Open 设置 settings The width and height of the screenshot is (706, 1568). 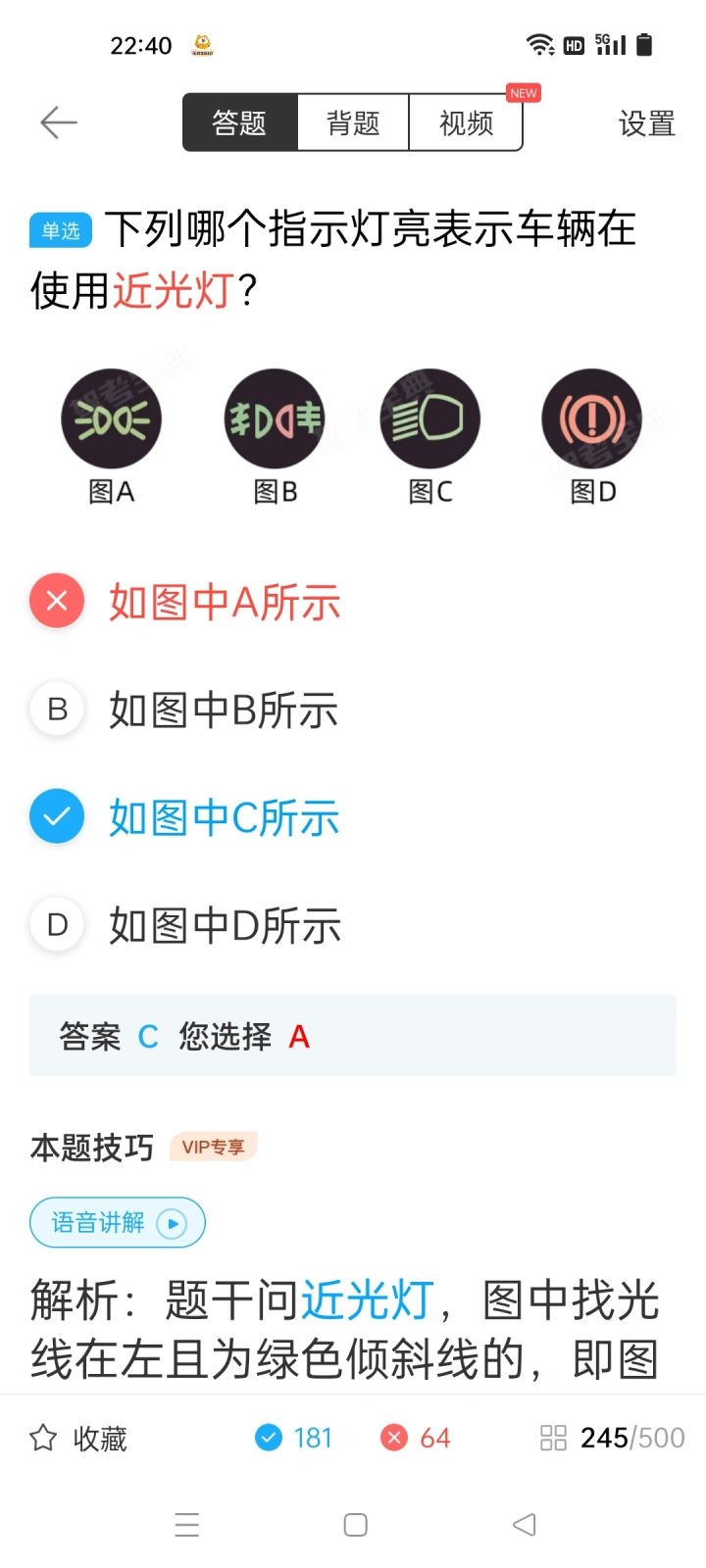pos(646,123)
